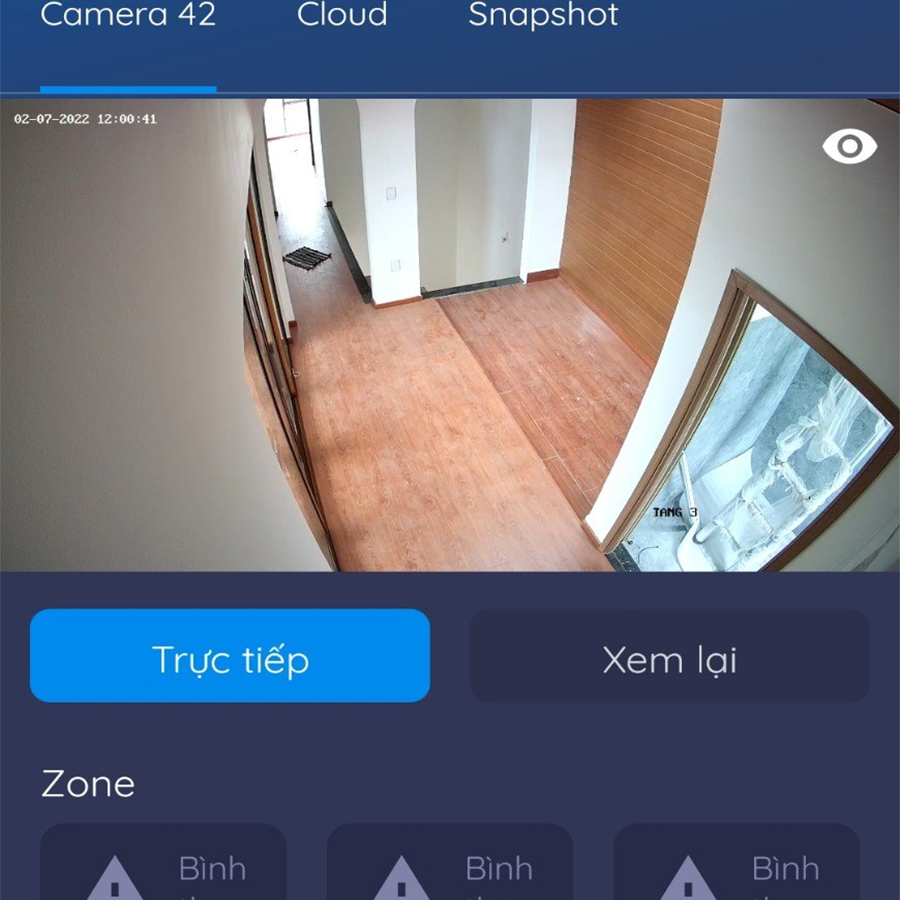Image resolution: width=900 pixels, height=900 pixels.
Task: Open Xem lại playback view
Action: 669,656
